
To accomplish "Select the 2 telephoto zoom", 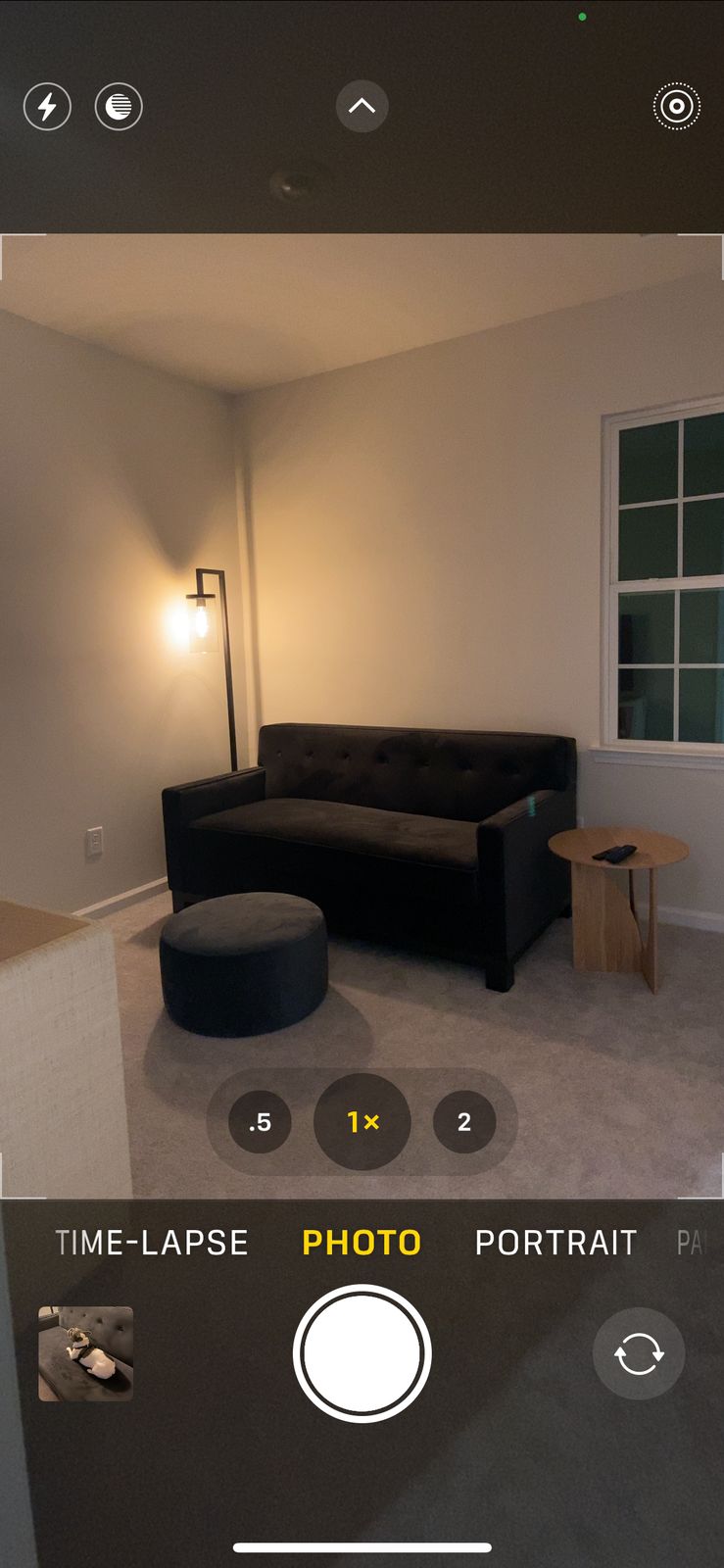I will (464, 1122).
